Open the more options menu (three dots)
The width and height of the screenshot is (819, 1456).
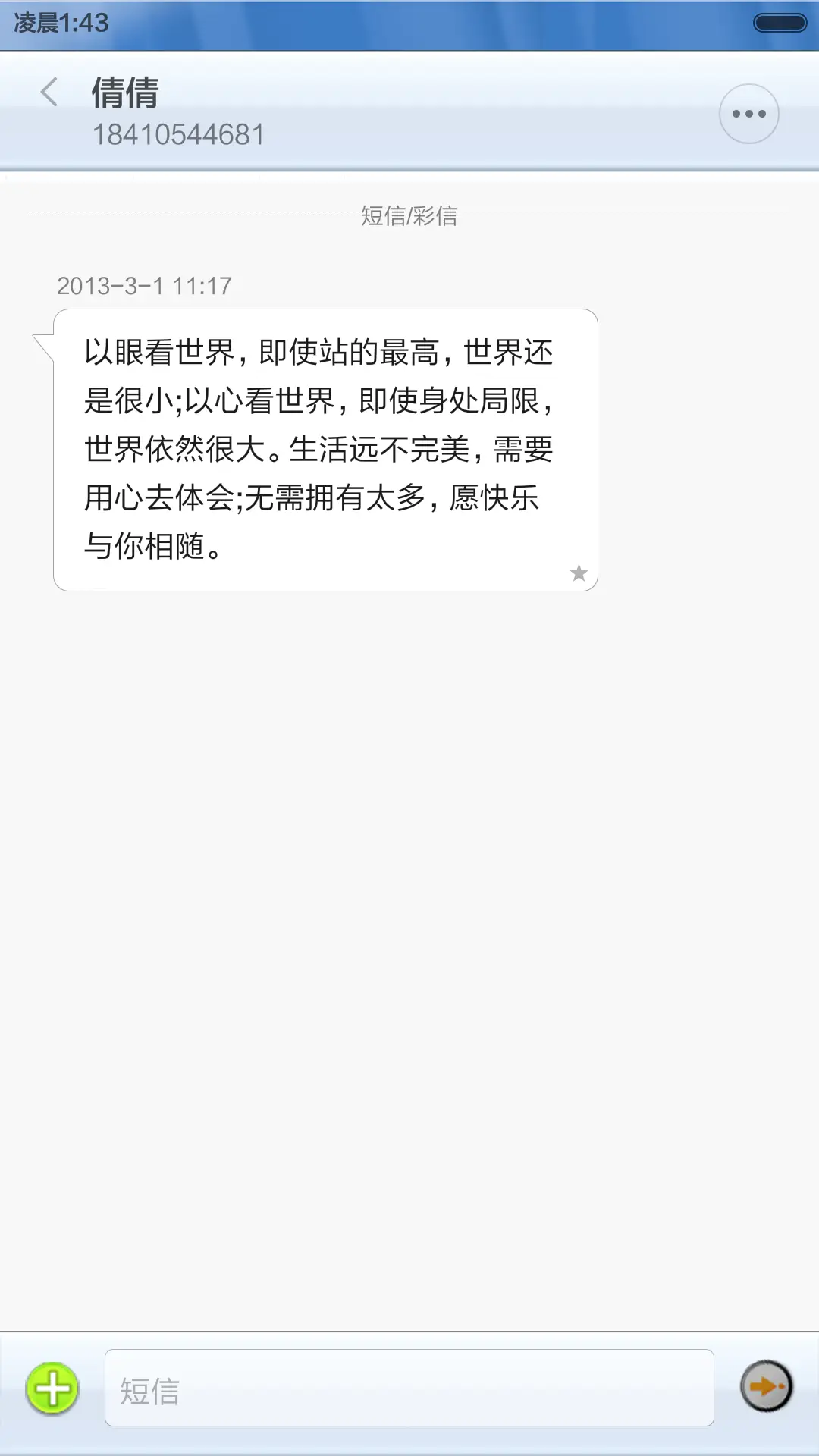coord(748,113)
